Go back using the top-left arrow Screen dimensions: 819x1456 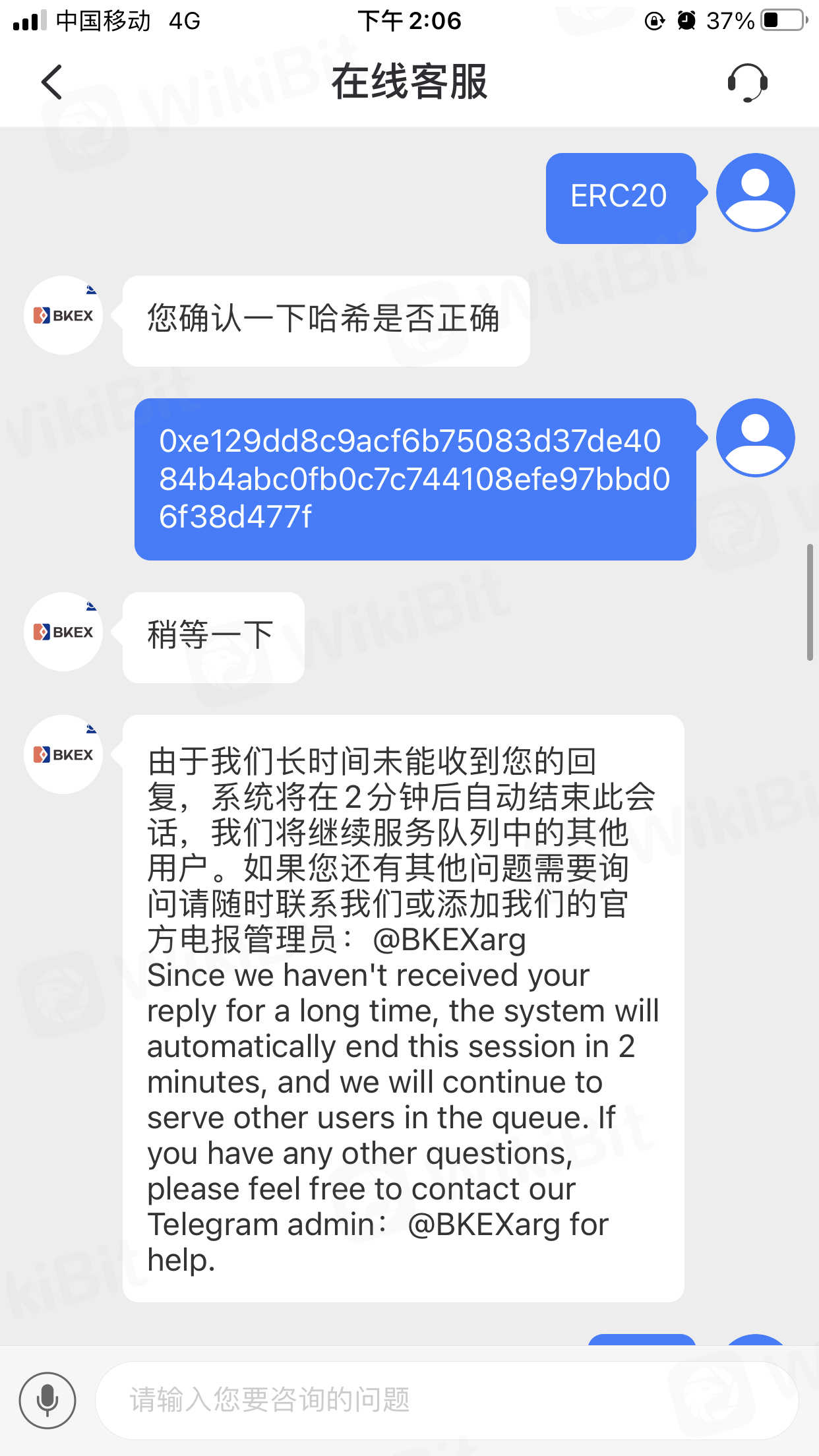pyautogui.click(x=51, y=82)
